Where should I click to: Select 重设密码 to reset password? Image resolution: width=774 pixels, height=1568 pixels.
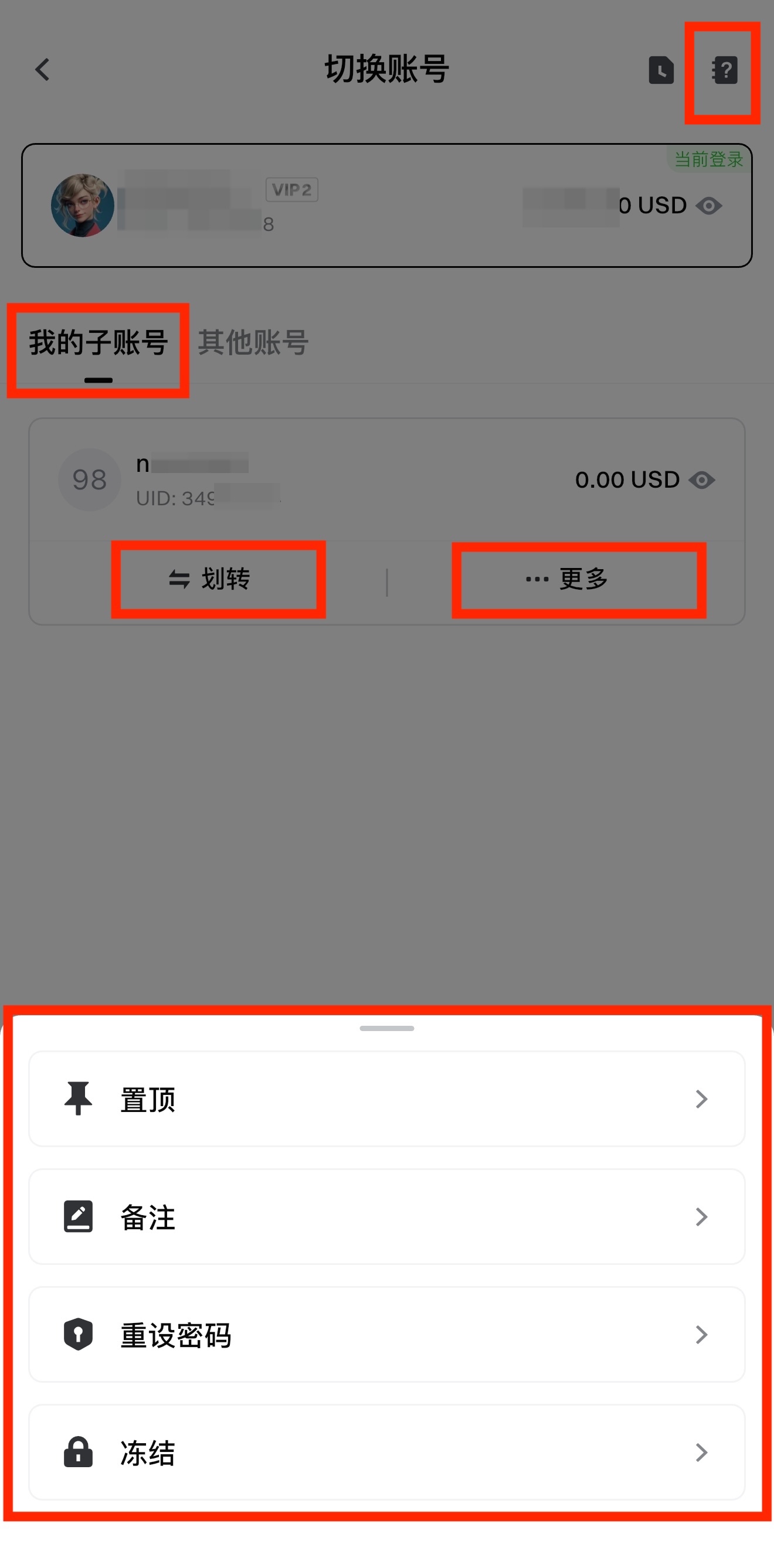[x=386, y=1334]
